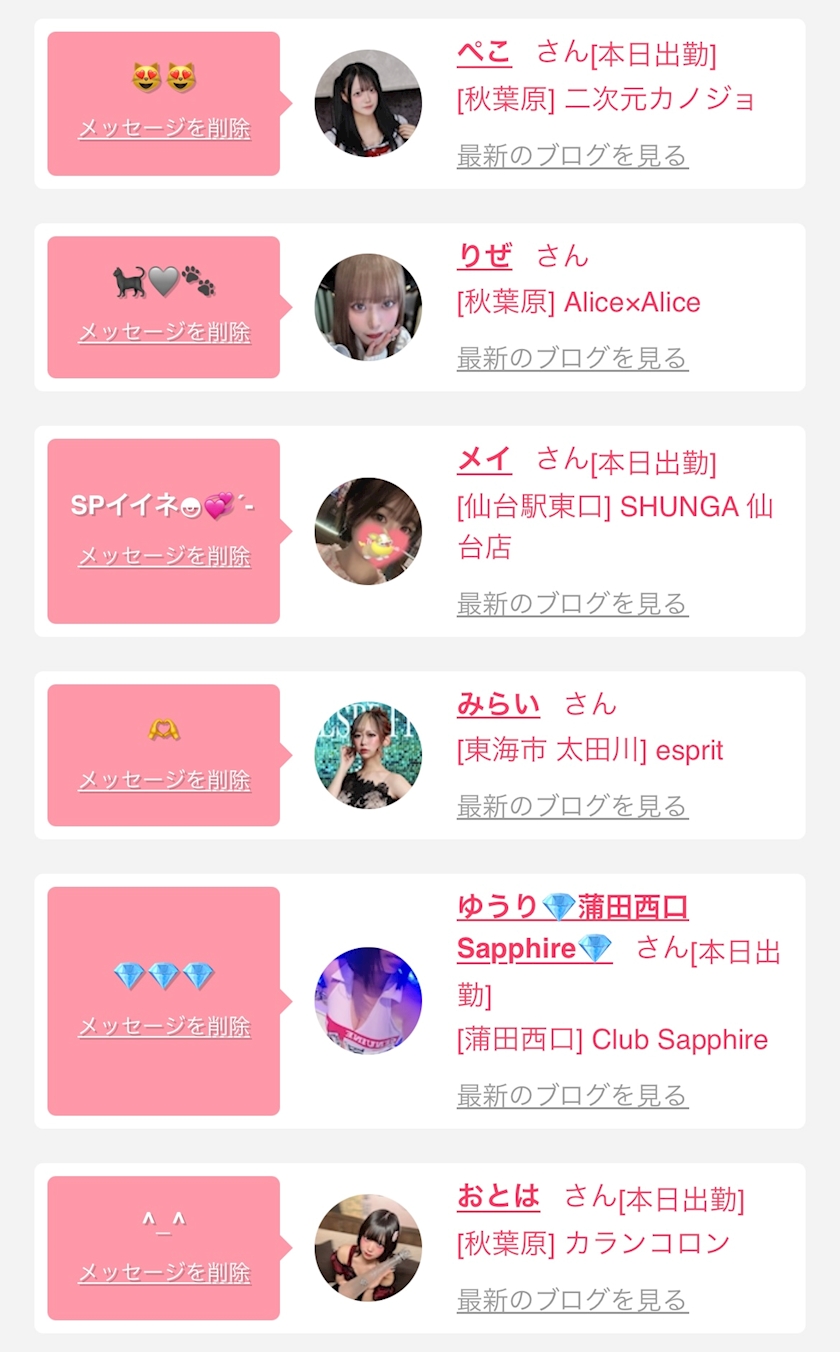Open みらい's profile name link
The height and width of the screenshot is (1352, 840).
(x=498, y=704)
